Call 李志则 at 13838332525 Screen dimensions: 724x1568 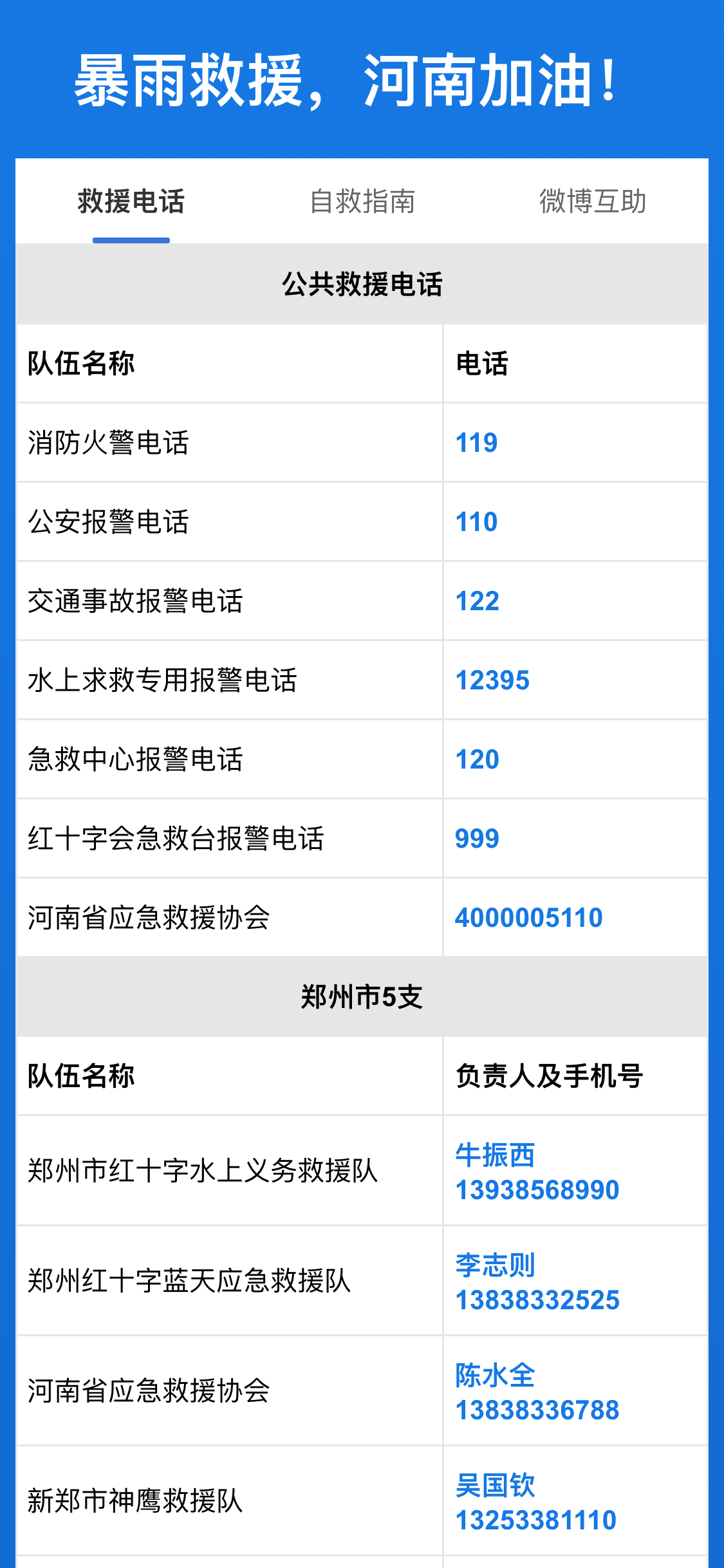[x=537, y=1282]
